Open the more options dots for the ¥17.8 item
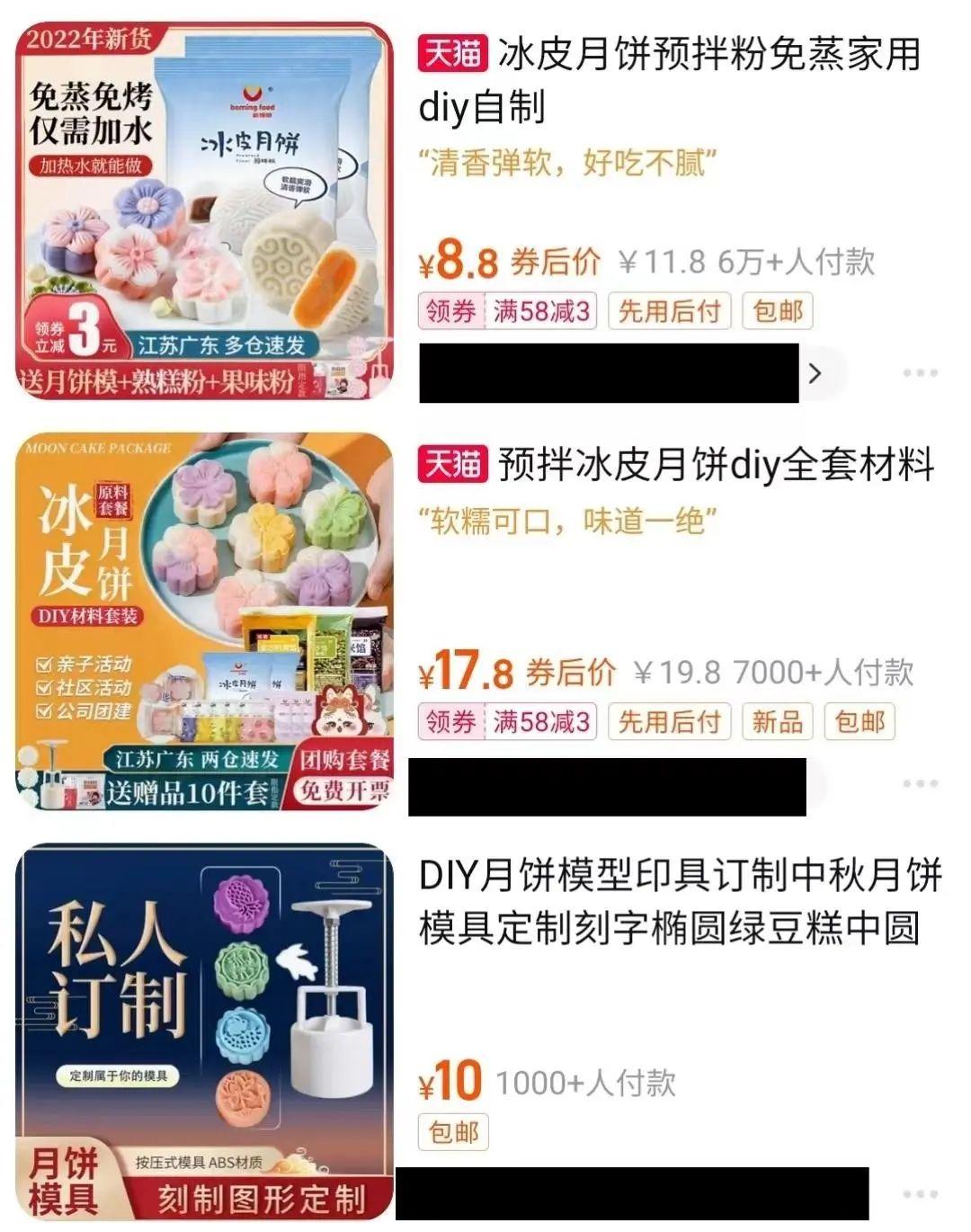Screen dimensions: 971x1232 [920, 783]
